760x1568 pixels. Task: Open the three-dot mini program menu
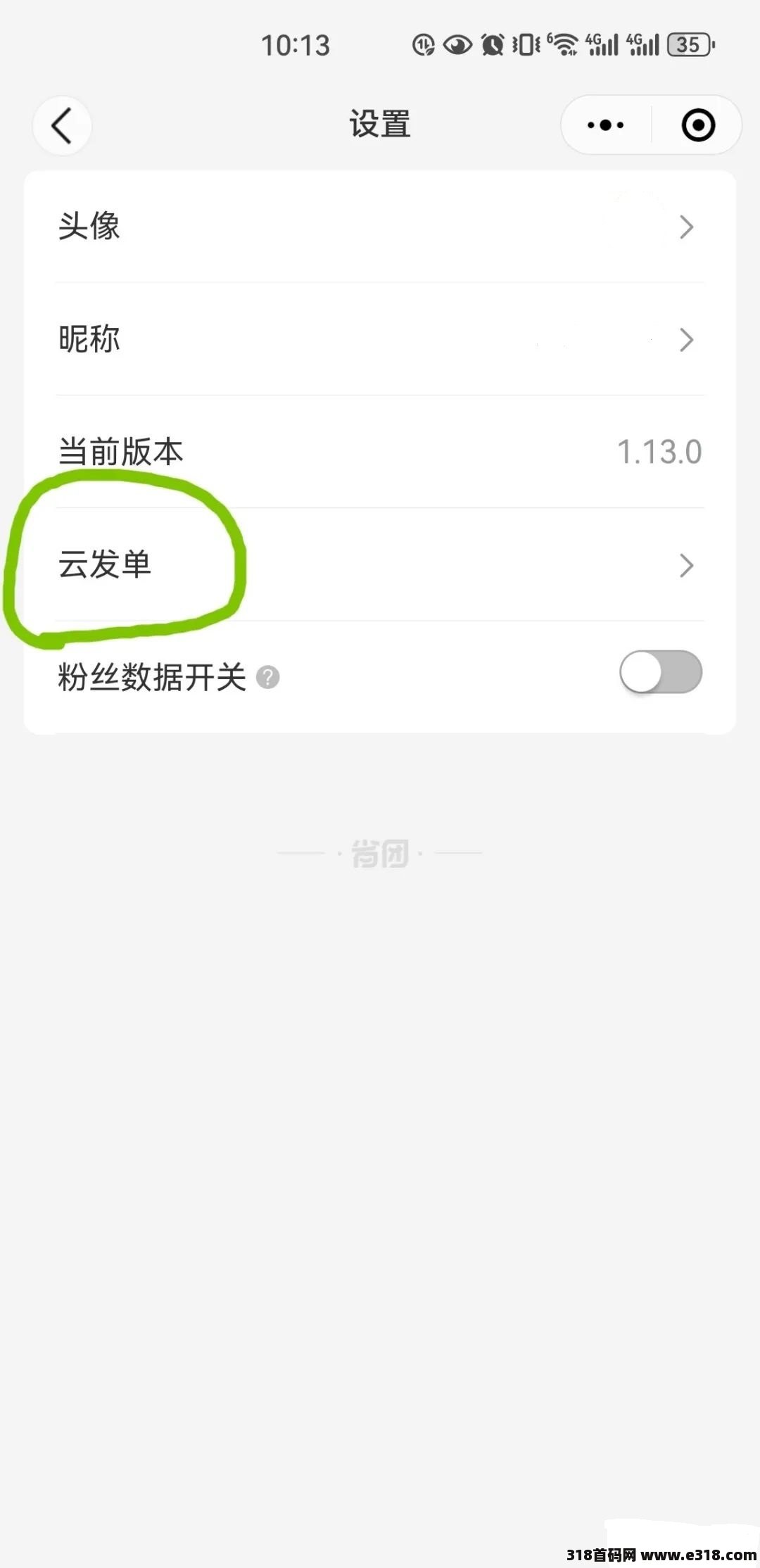(x=606, y=125)
